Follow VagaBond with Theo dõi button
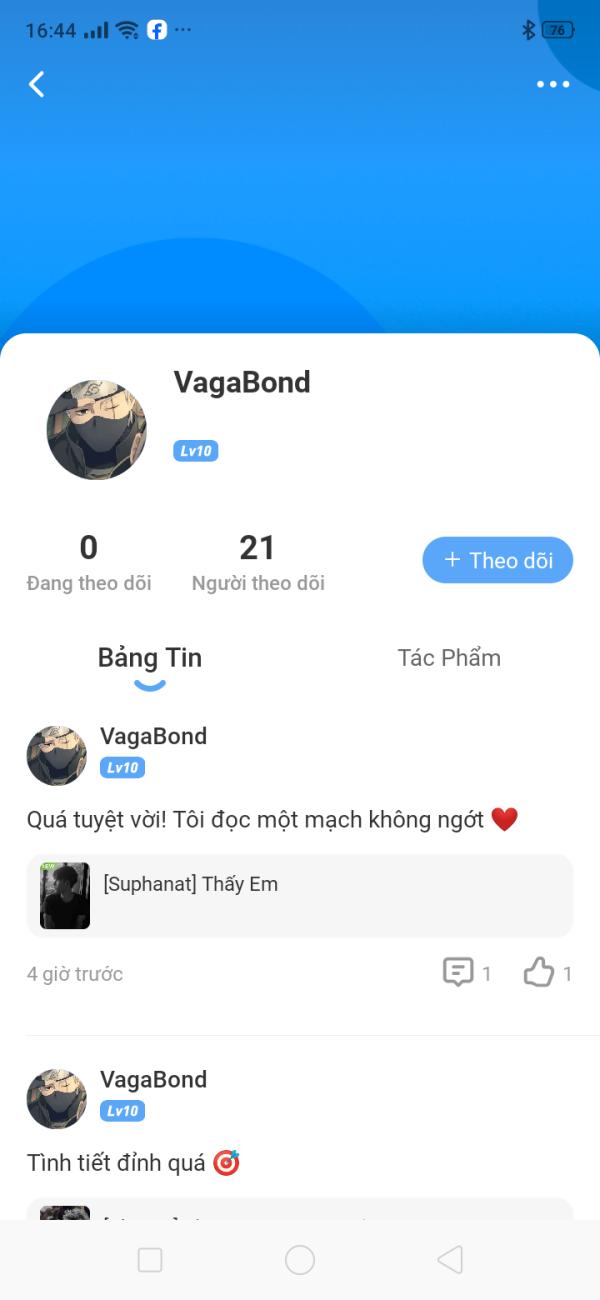Image resolution: width=600 pixels, height=1300 pixels. [x=497, y=560]
